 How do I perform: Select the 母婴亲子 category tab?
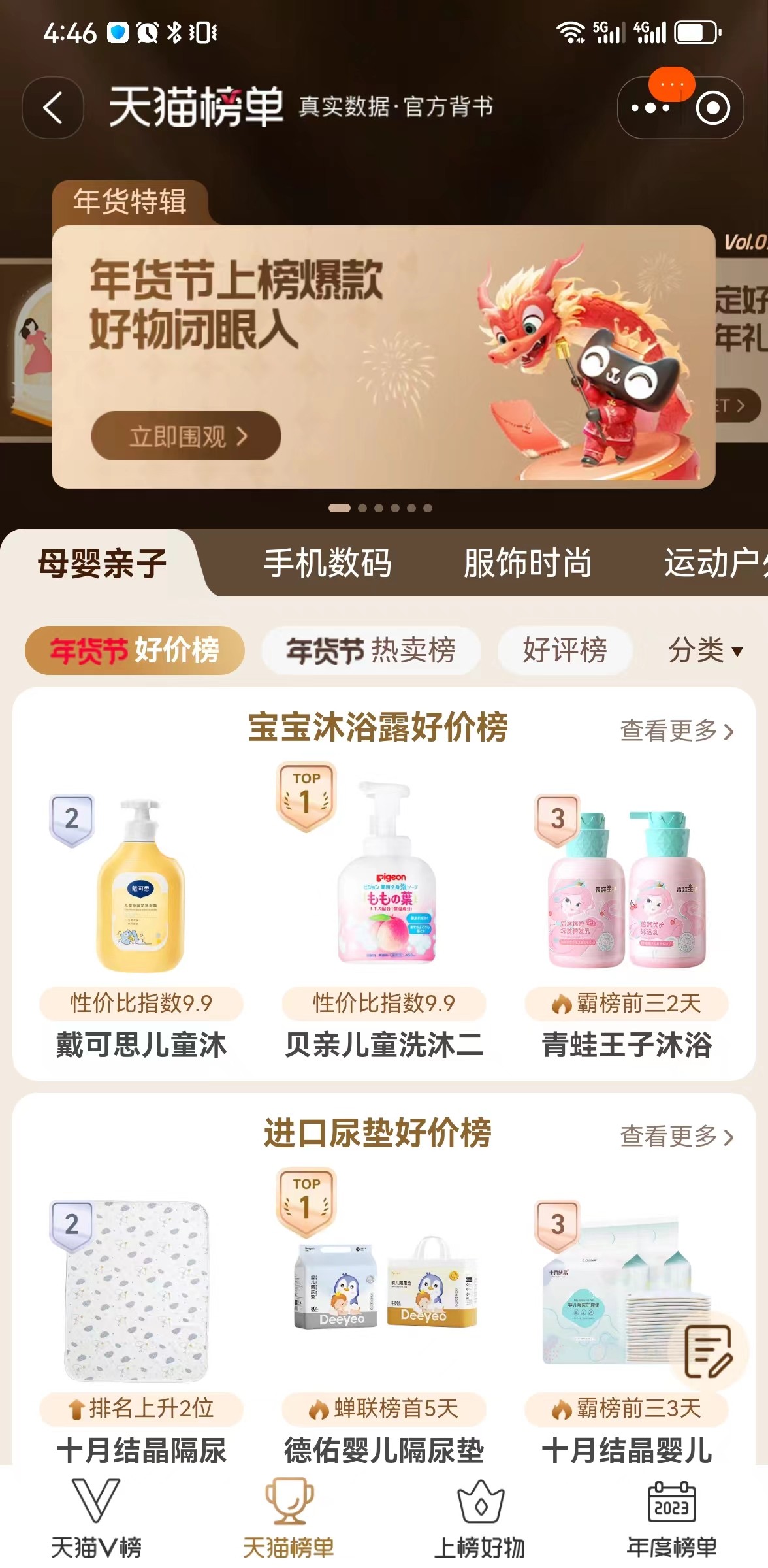point(103,563)
